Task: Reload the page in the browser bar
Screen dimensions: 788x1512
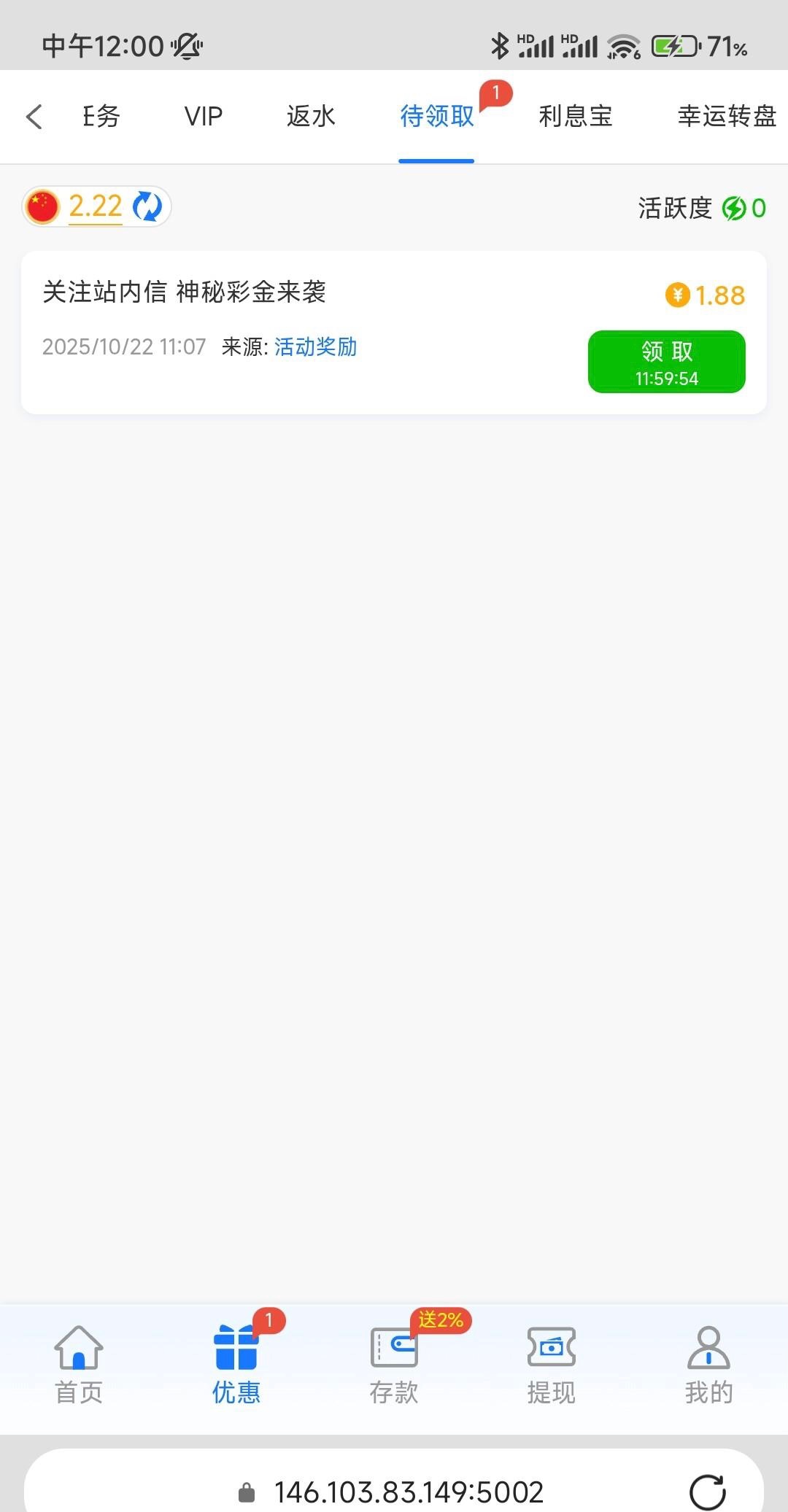Action: point(707,1492)
